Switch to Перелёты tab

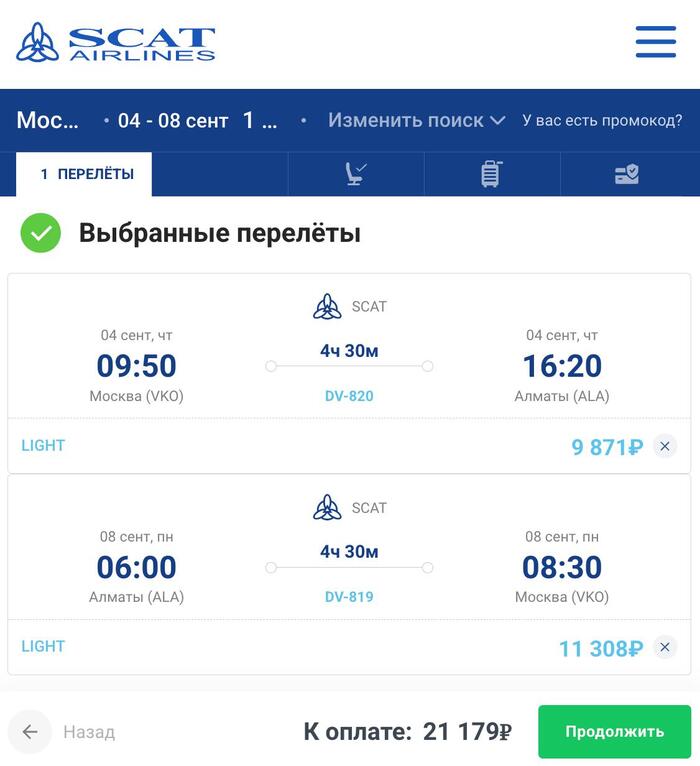pyautogui.click(x=85, y=174)
